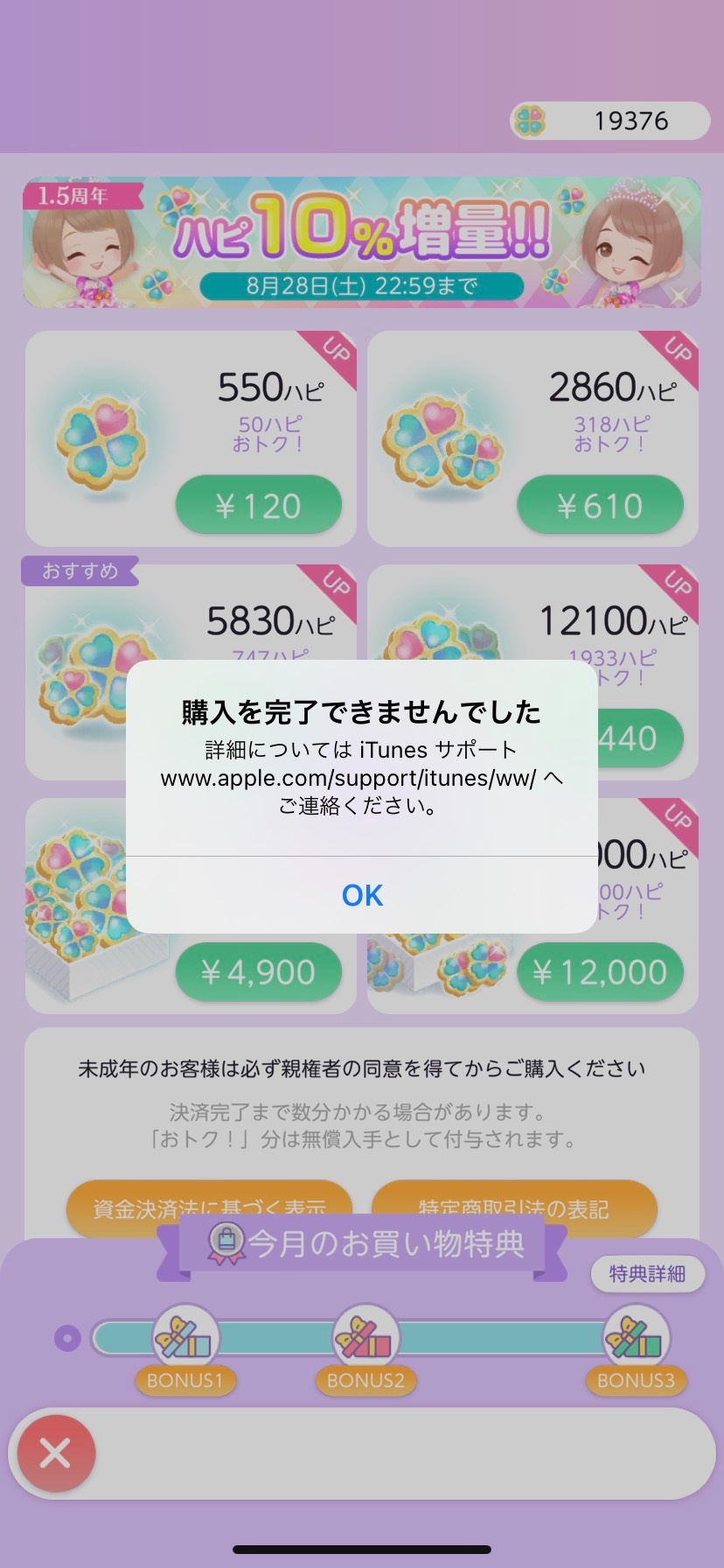View the BONUS1 reward
The image size is (724, 1568).
pos(185,1340)
